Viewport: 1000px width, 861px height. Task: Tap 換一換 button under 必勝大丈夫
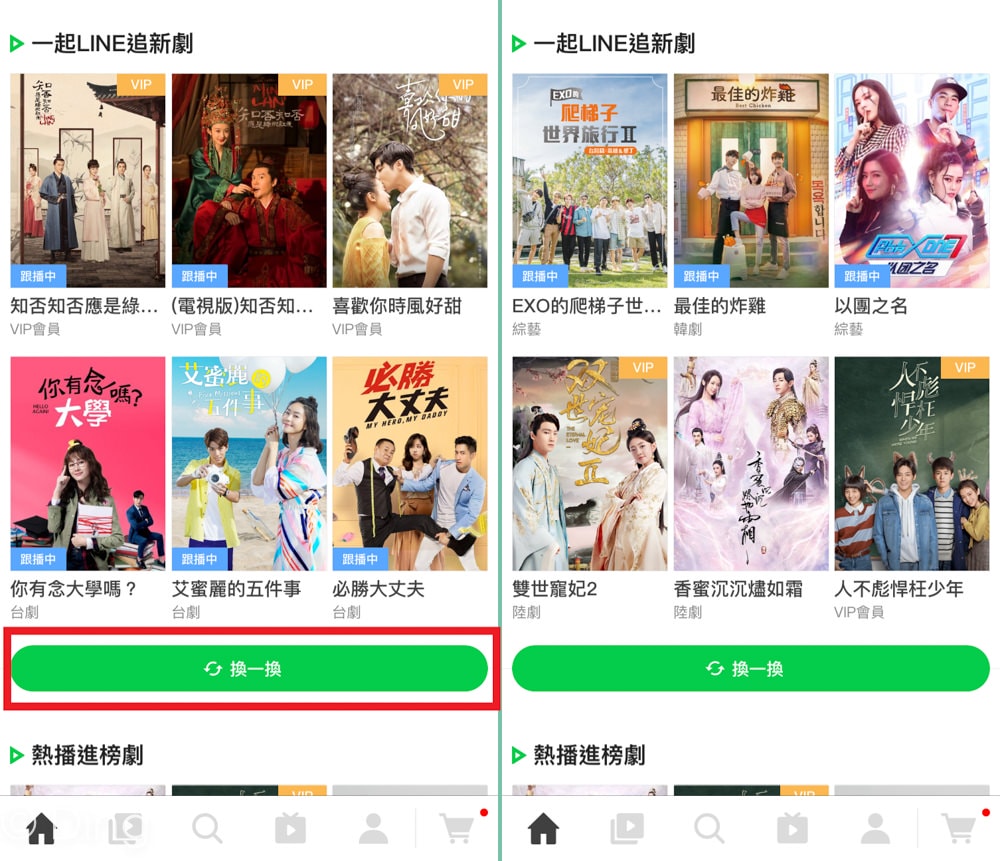tap(249, 669)
